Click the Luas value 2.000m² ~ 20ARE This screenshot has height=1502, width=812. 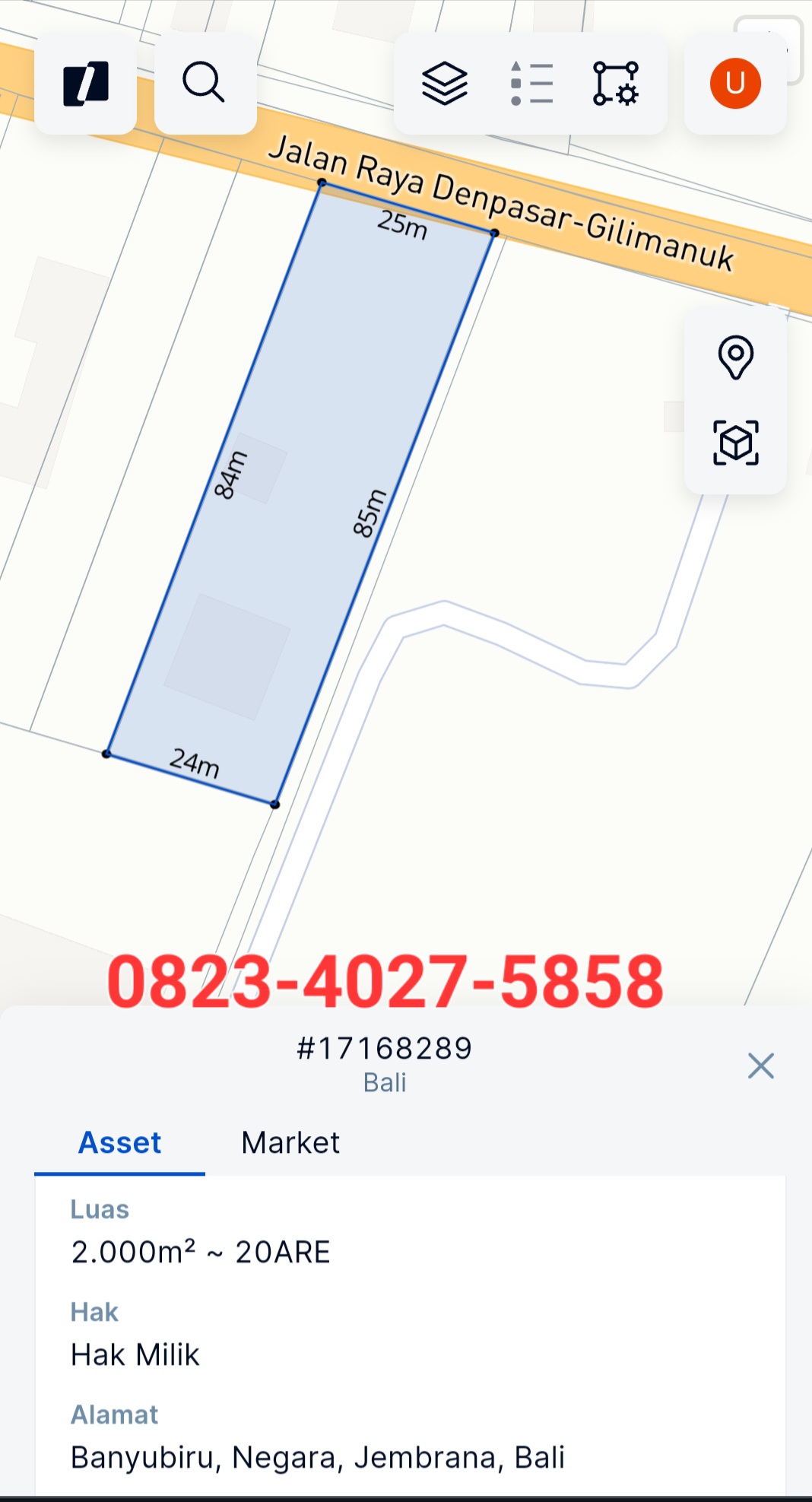tap(201, 1251)
